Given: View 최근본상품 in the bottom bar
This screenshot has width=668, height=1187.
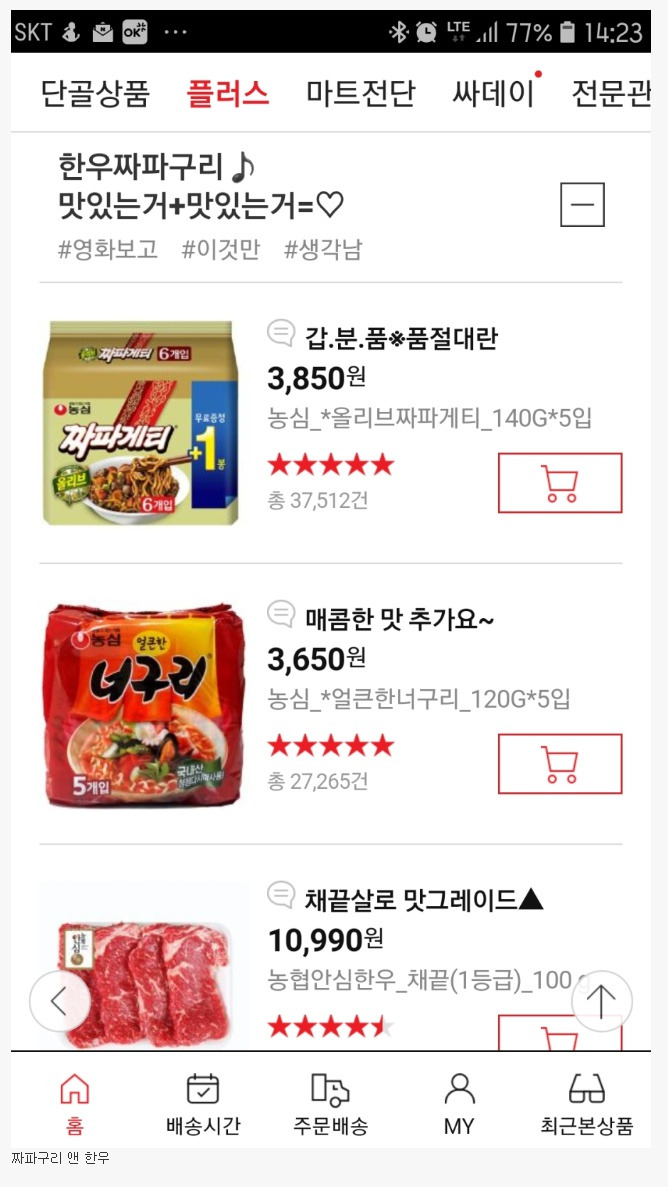Looking at the screenshot, I should pyautogui.click(x=587, y=1104).
